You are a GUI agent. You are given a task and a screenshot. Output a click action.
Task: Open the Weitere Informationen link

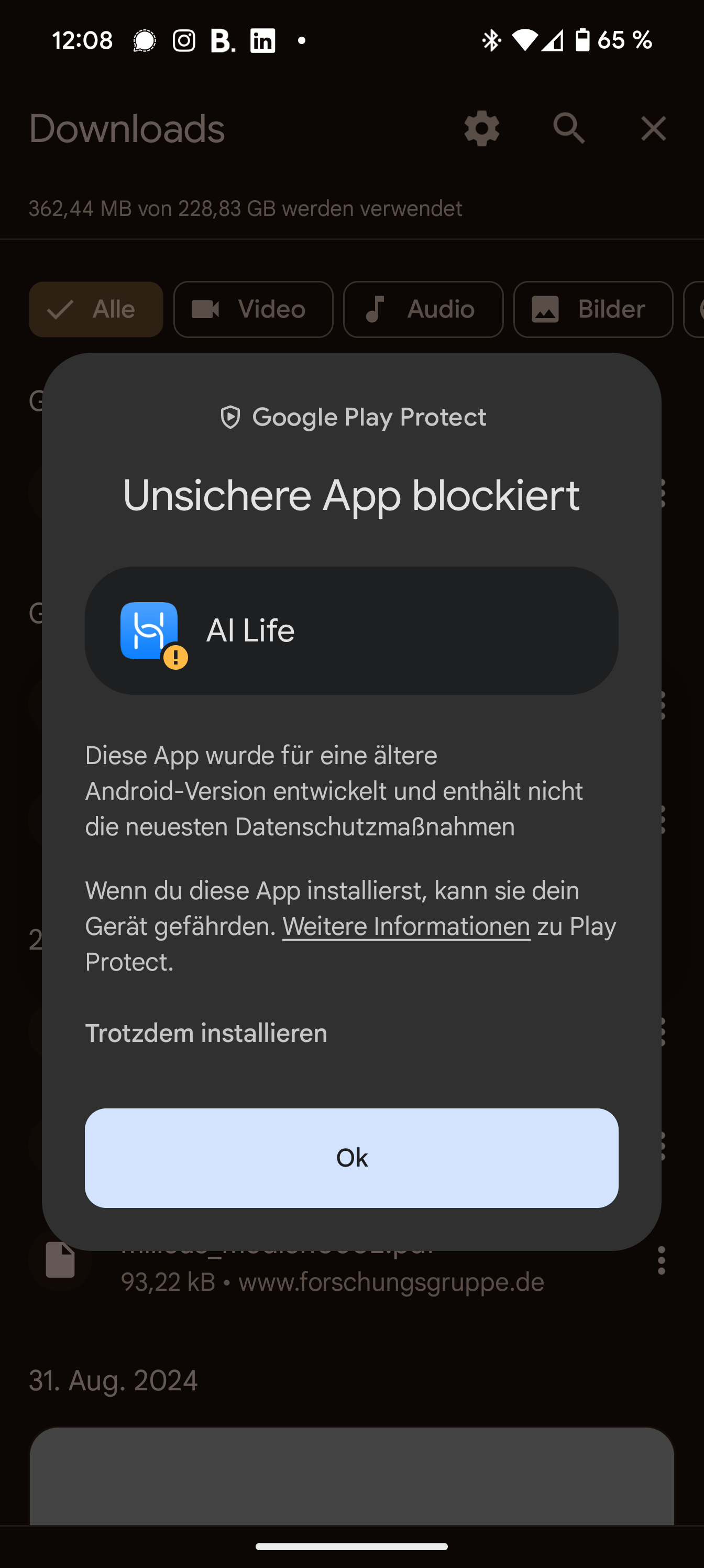[406, 927]
